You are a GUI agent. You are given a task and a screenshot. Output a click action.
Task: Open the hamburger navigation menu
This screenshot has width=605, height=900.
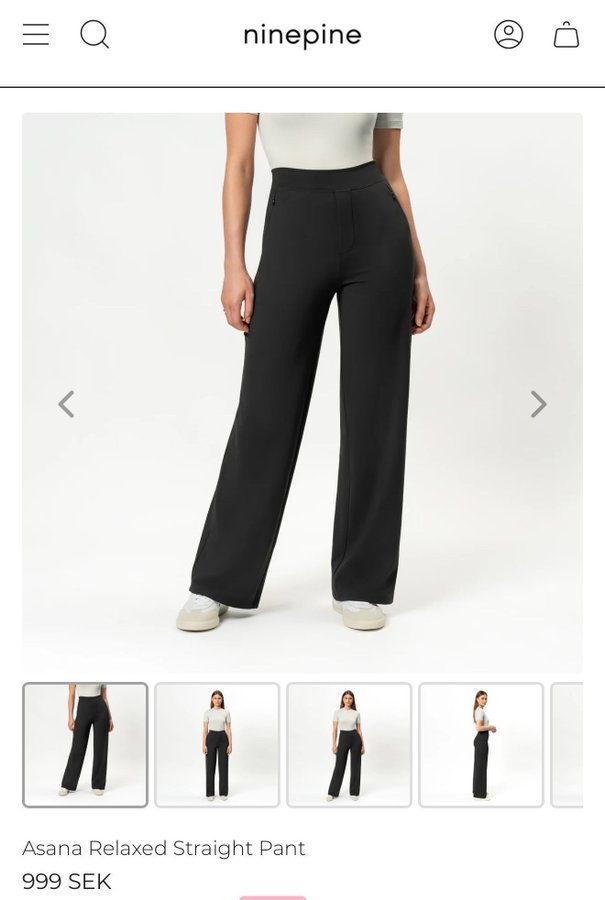tap(36, 35)
